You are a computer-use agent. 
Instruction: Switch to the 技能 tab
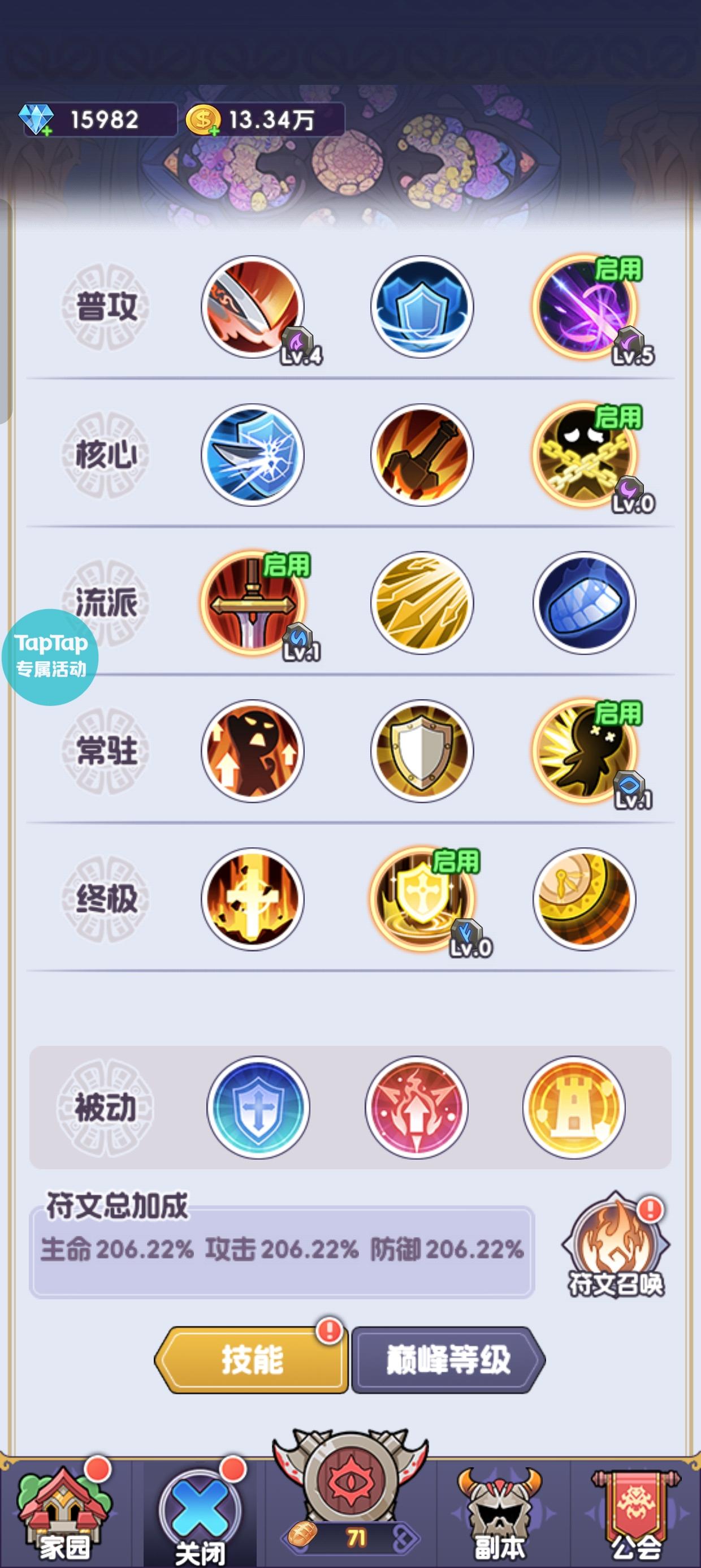tap(252, 1359)
